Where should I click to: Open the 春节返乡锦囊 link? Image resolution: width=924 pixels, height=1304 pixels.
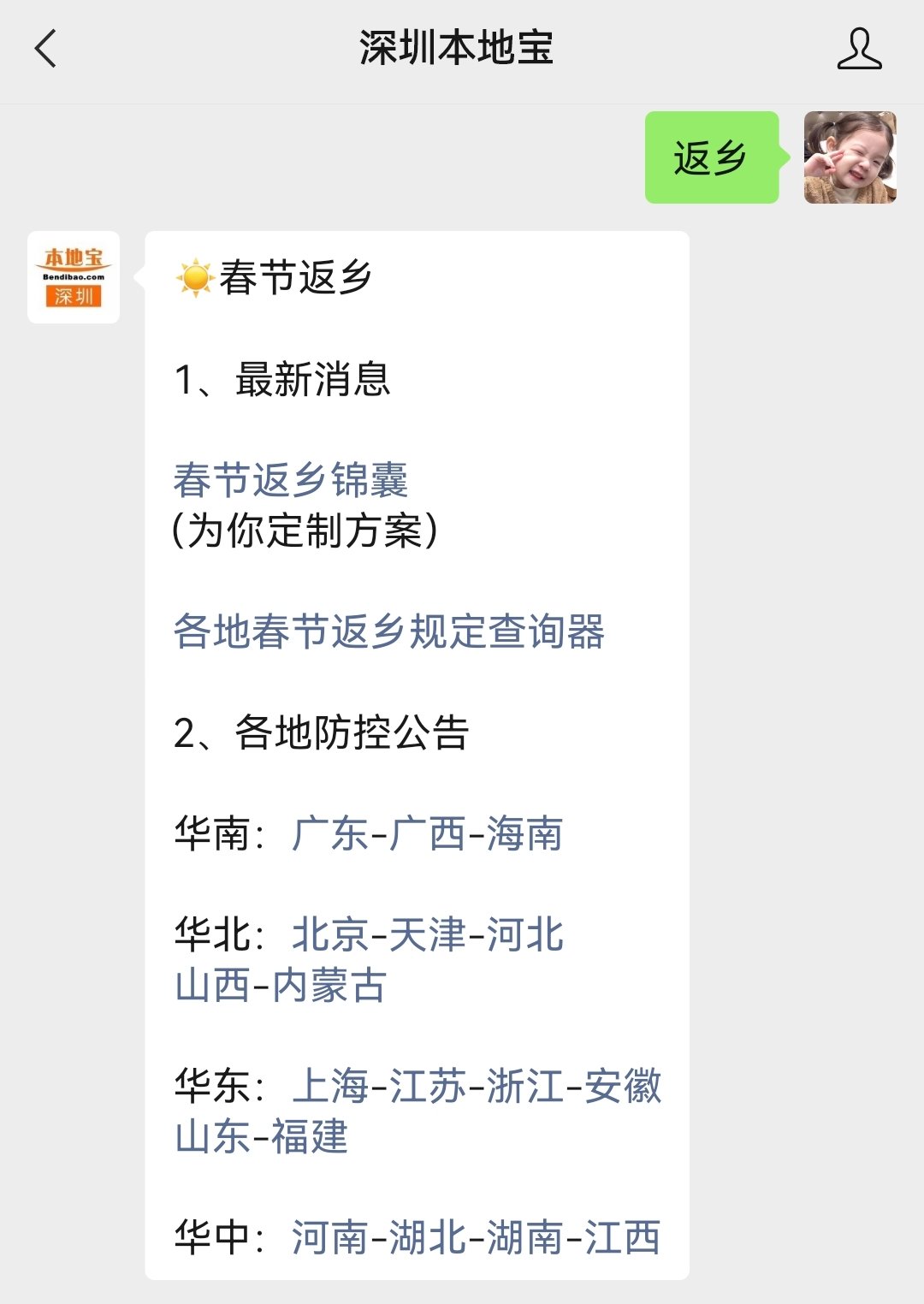291,480
